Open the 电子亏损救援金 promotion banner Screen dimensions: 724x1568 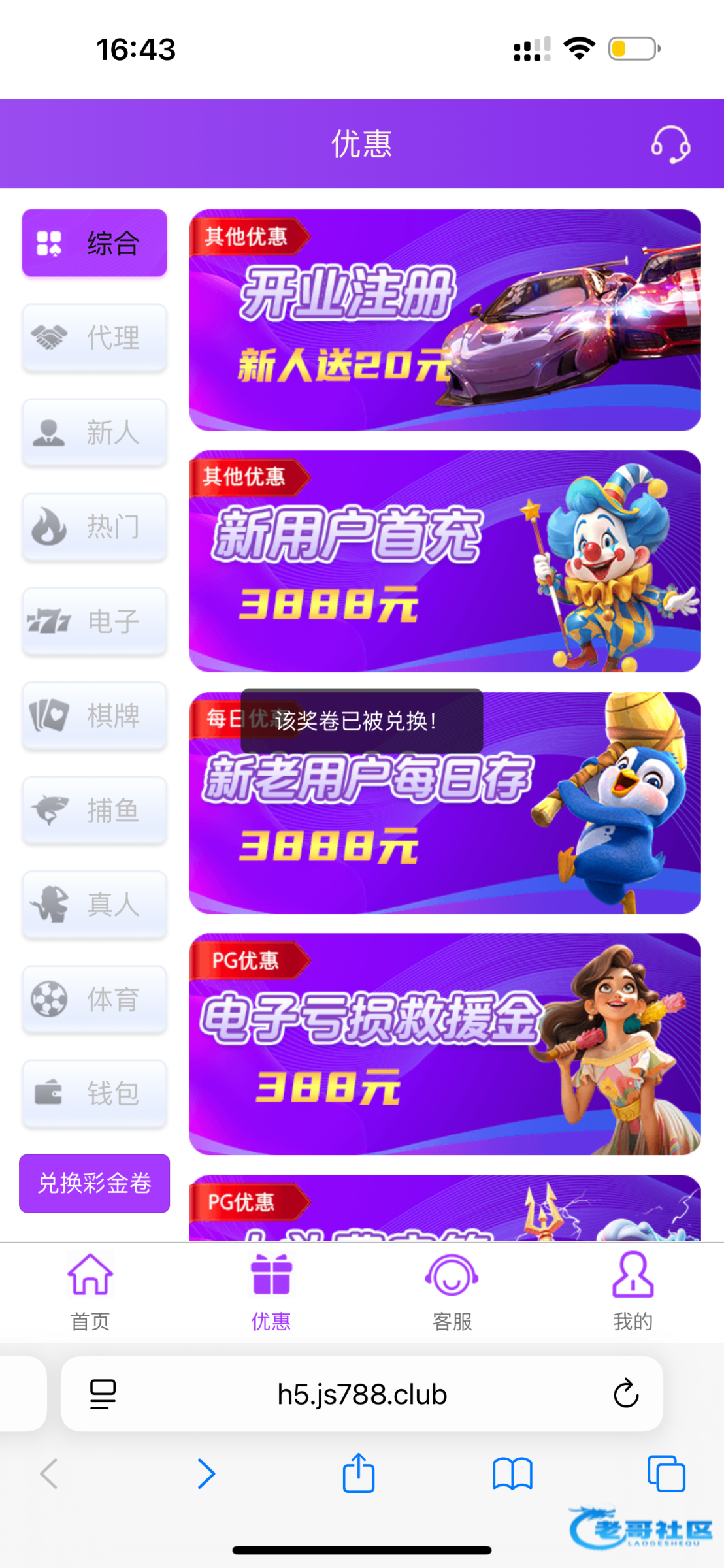pos(444,1044)
